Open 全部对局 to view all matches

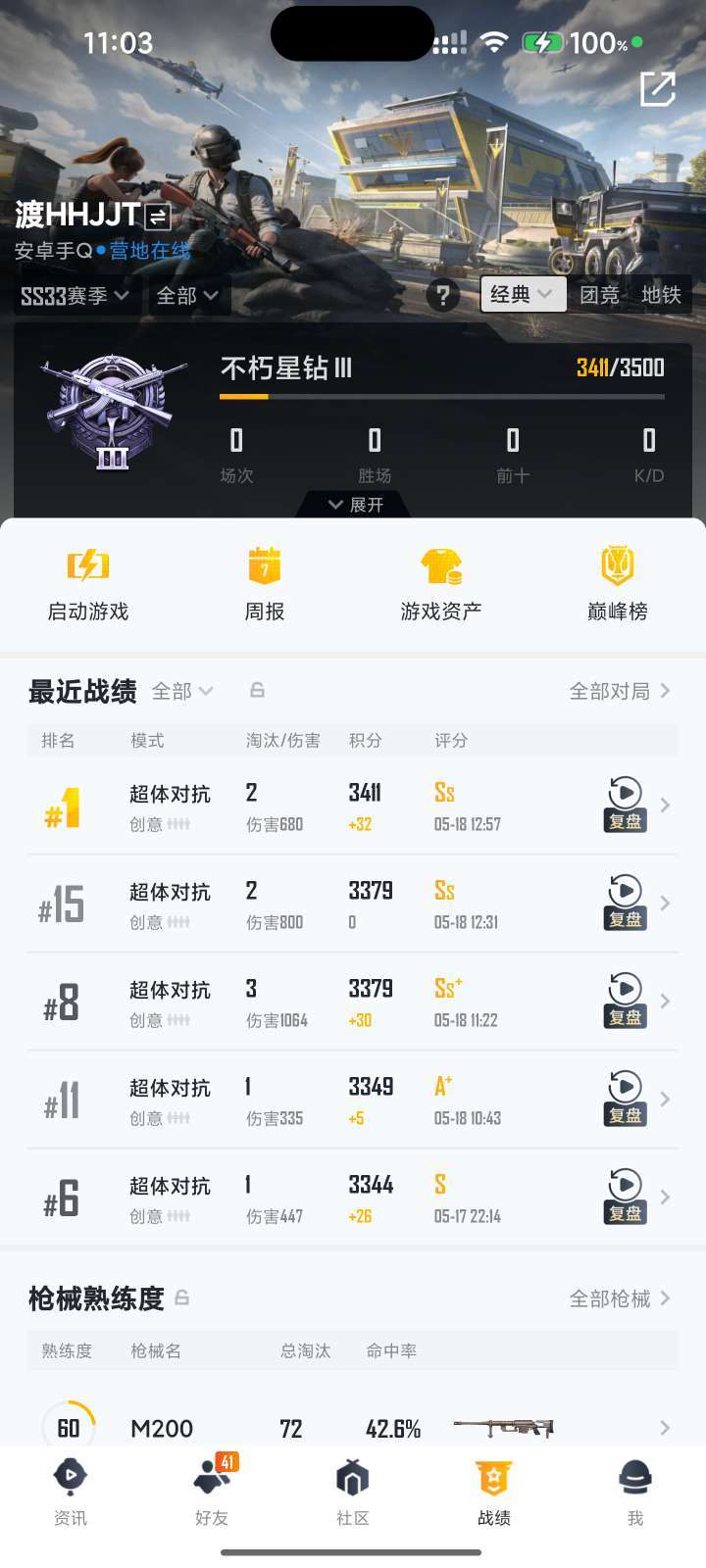coord(621,691)
